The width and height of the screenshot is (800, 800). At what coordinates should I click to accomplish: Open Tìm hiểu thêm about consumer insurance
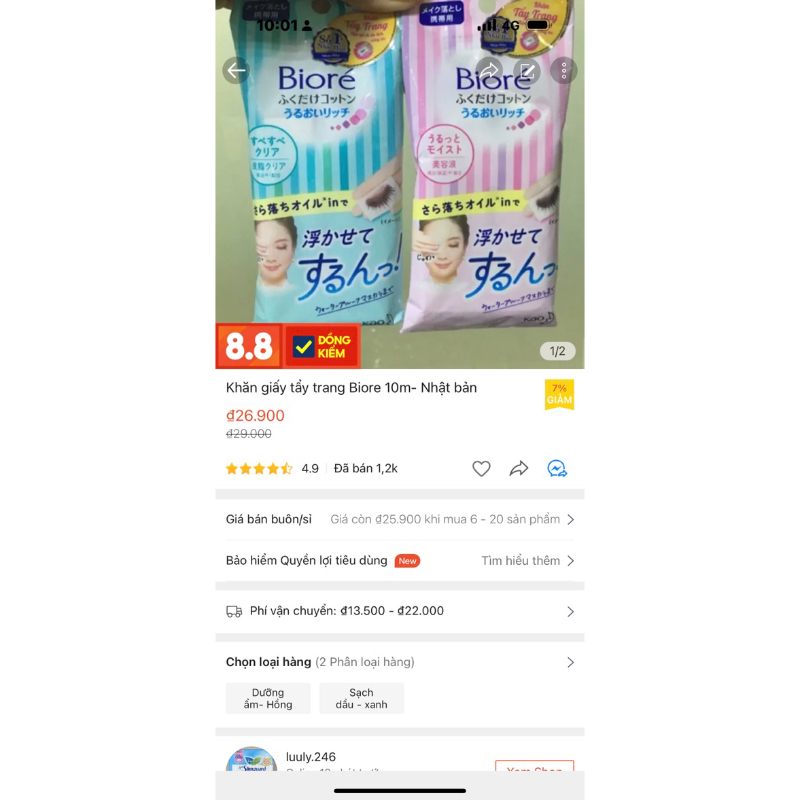527,560
